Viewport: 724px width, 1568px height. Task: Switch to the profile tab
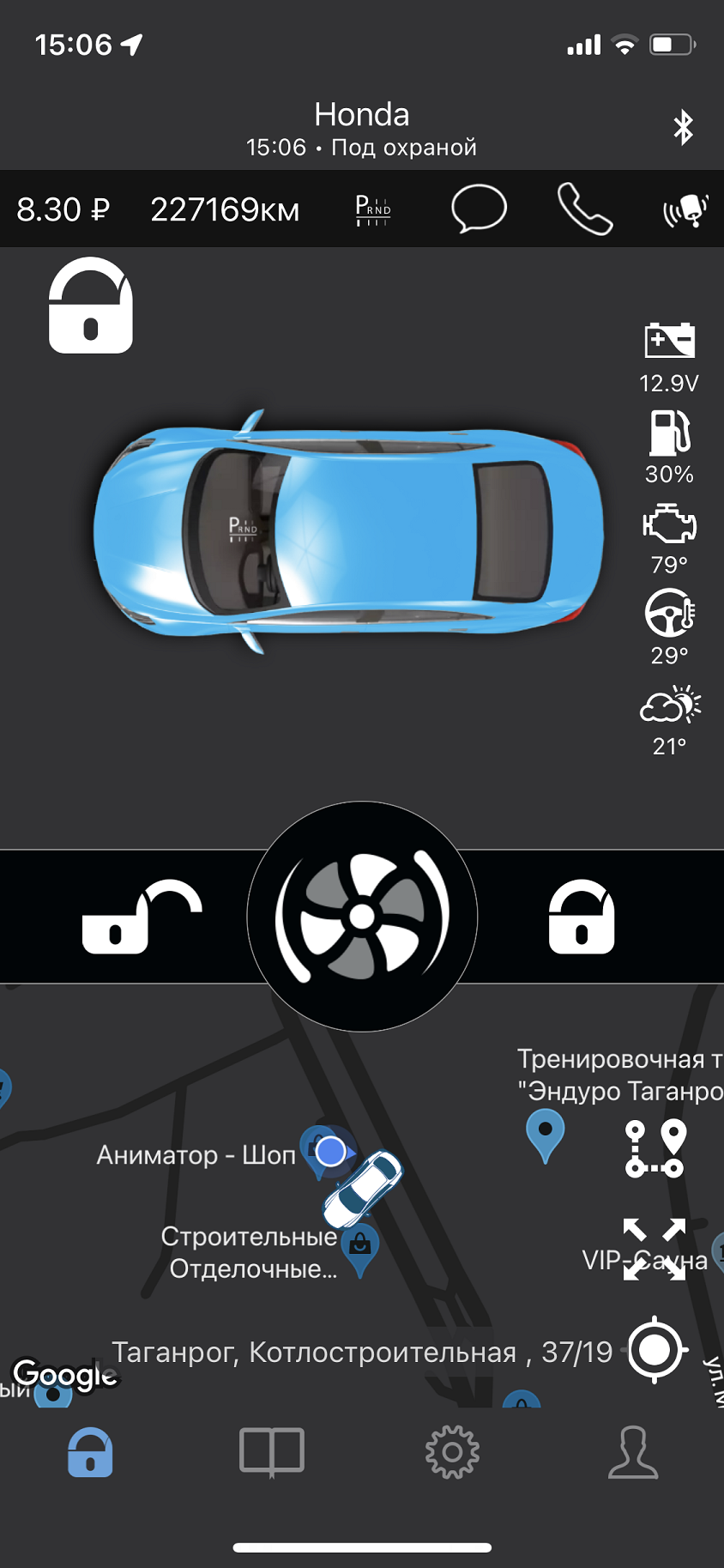point(633,1452)
